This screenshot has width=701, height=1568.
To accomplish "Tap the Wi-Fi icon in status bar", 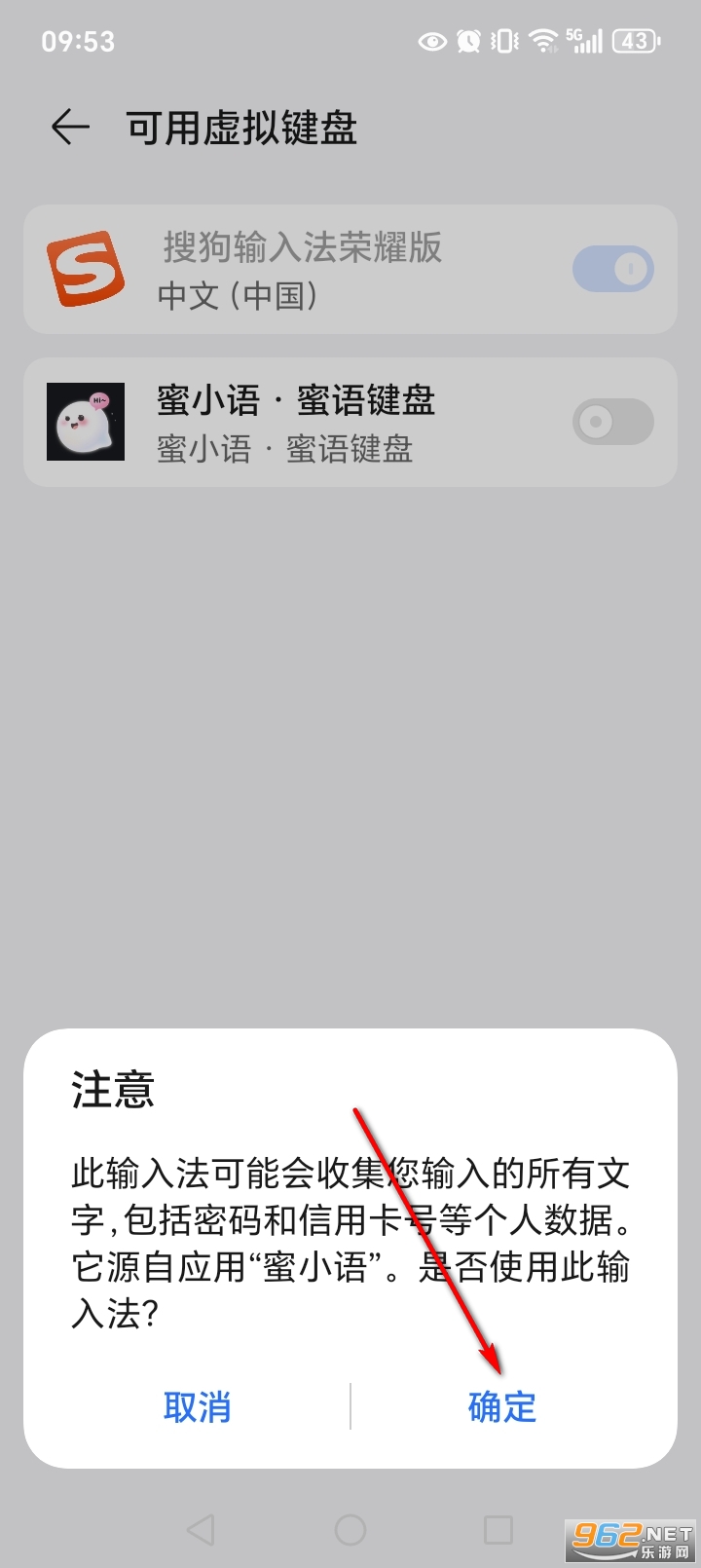I will 542,41.
